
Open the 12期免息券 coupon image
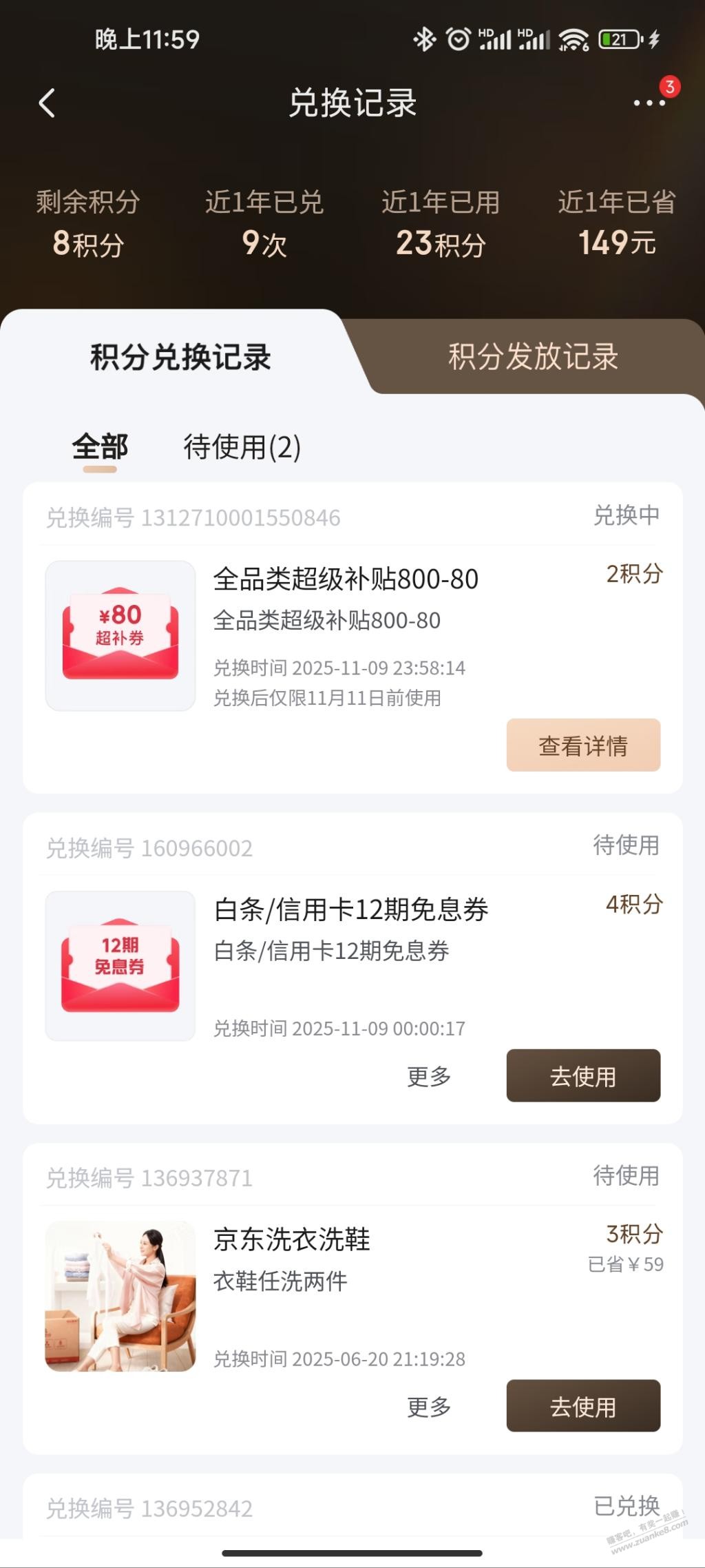(x=120, y=965)
